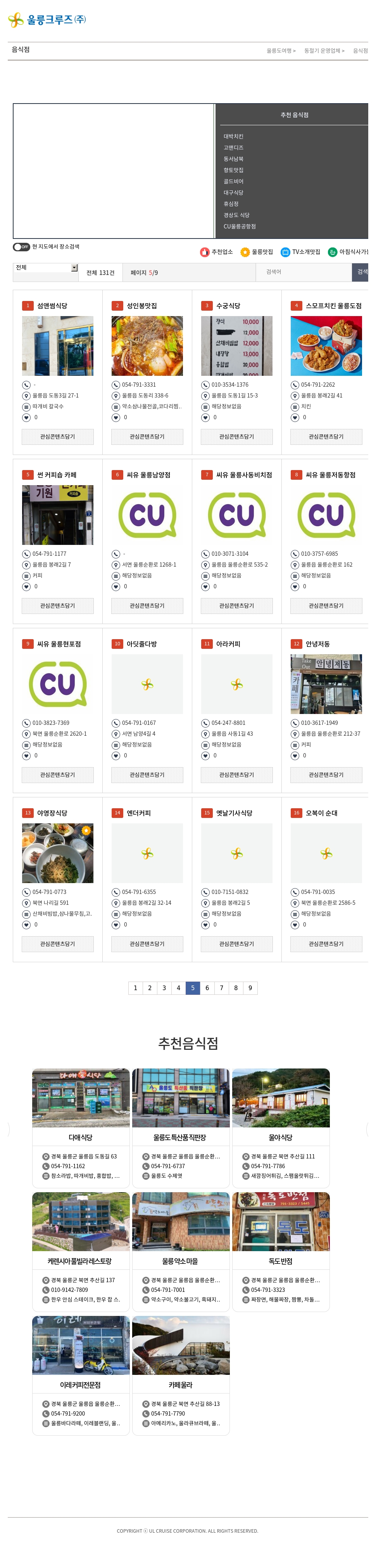Select the 추천업소 filter
This screenshot has width=376, height=1568.
217,252
